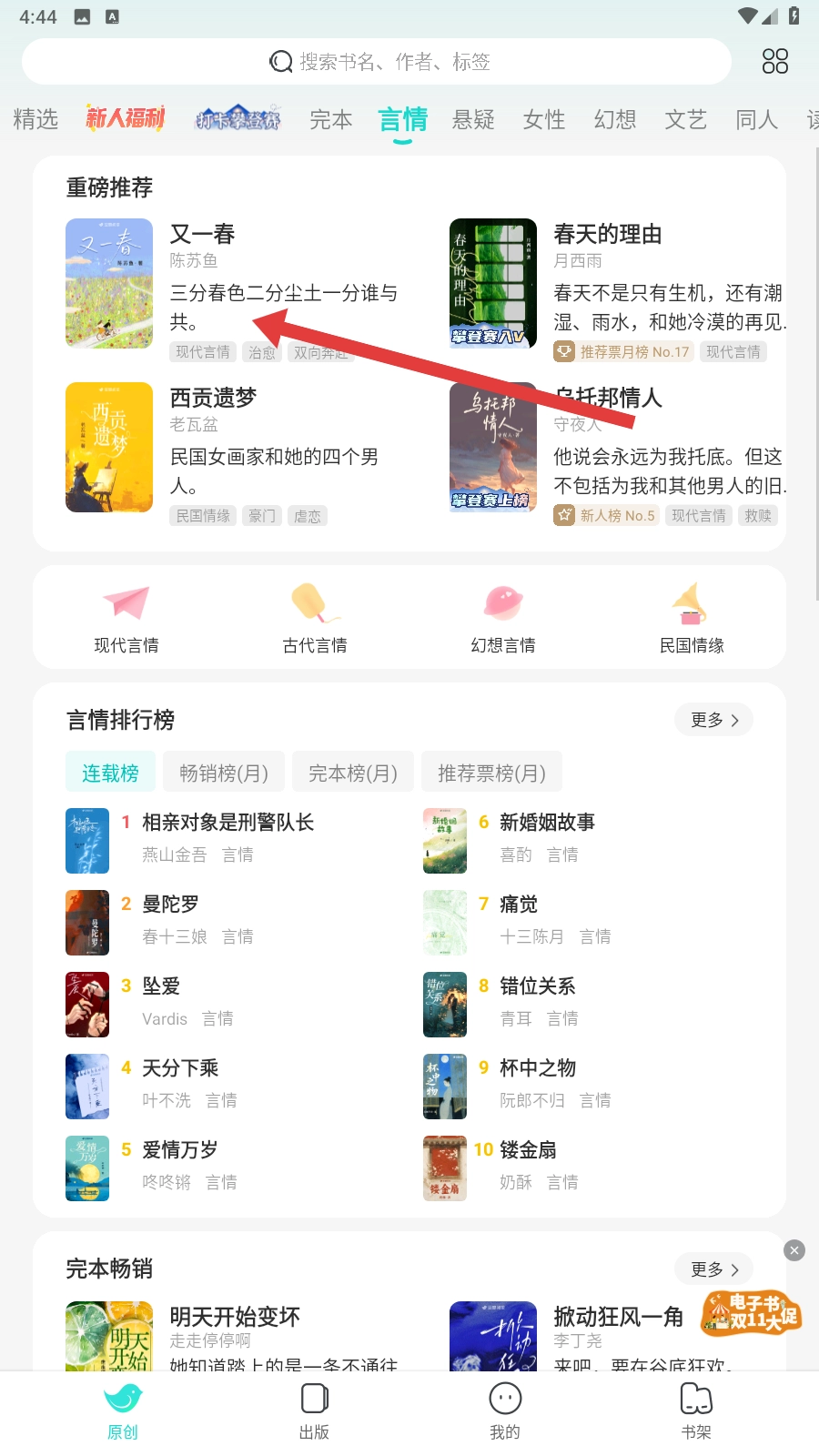The image size is (819, 1456).
Task: Open ranked book 新婚姻故事
Action: pos(547,823)
